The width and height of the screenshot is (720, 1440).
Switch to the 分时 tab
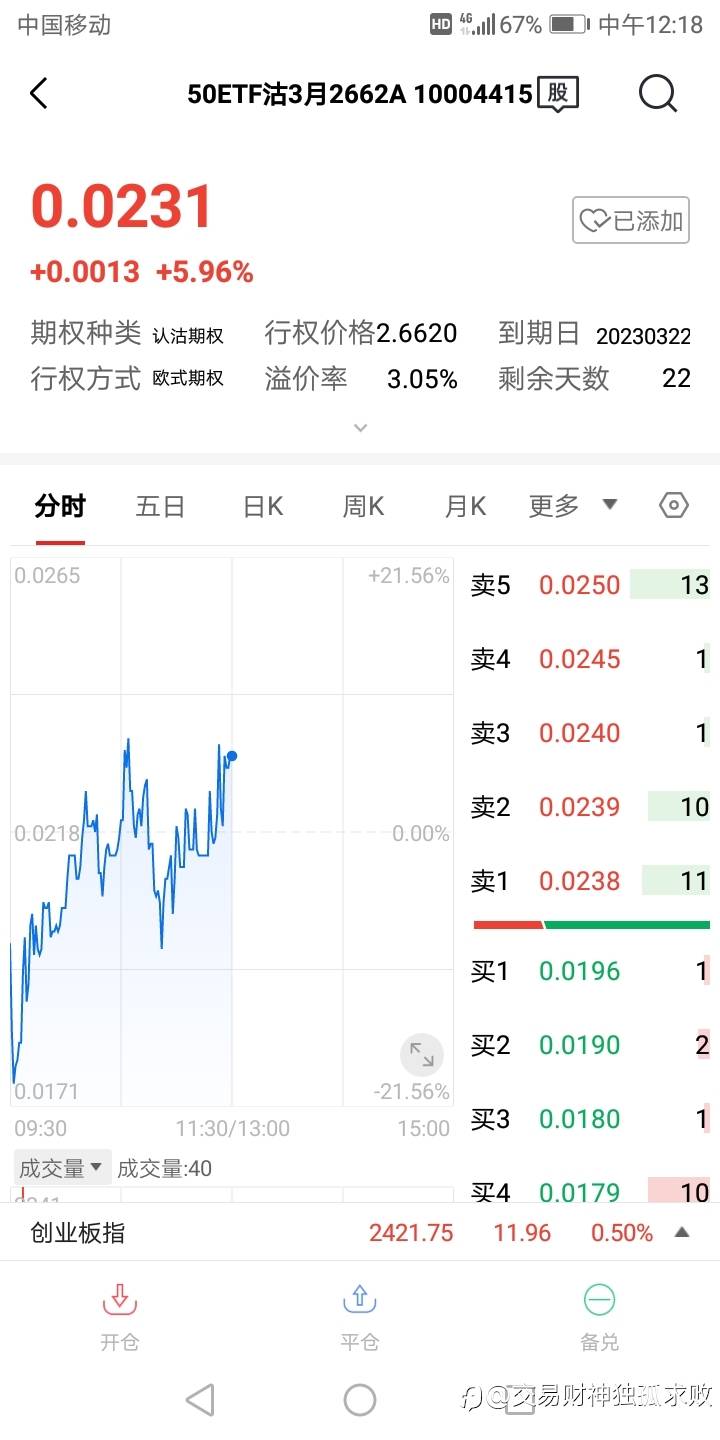[60, 506]
